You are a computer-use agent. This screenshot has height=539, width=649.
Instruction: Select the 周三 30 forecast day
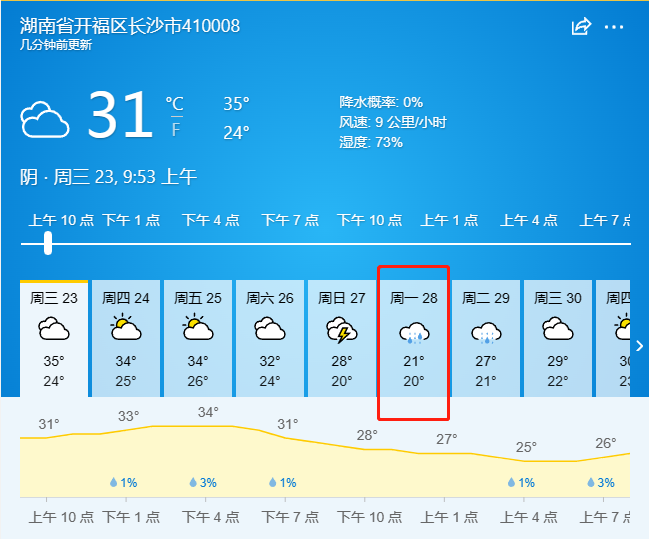point(558,340)
